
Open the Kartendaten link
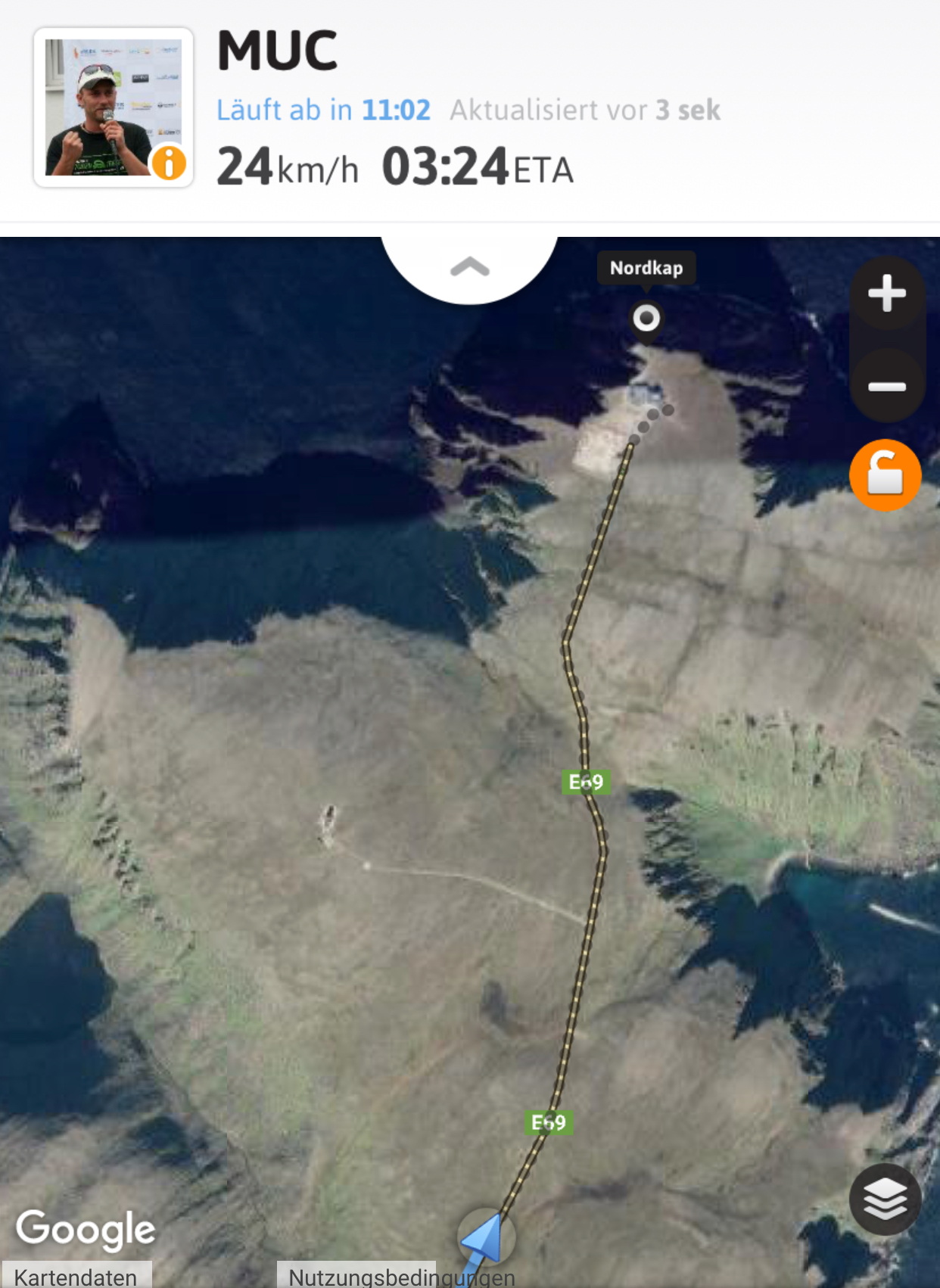pos(76,1276)
